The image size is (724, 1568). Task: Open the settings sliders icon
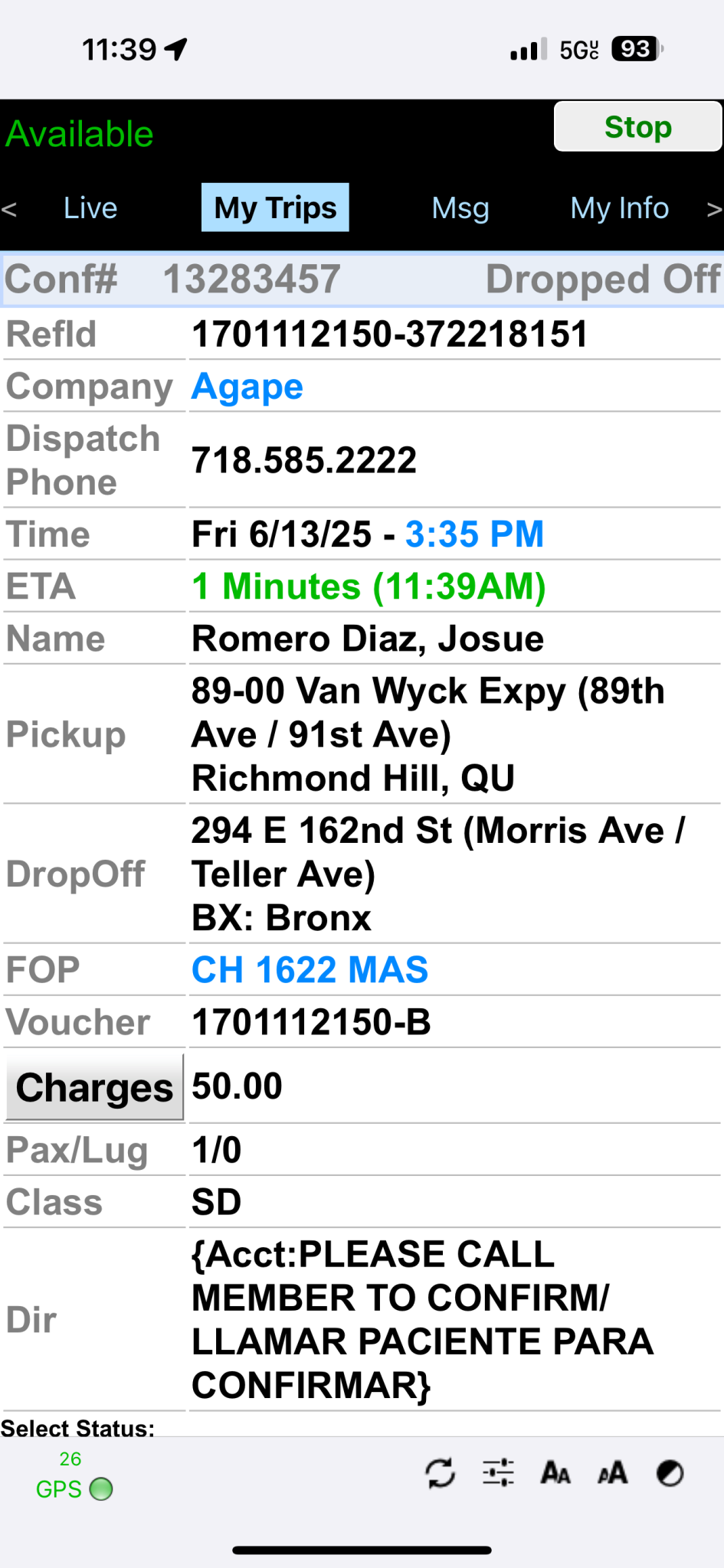coord(498,1472)
